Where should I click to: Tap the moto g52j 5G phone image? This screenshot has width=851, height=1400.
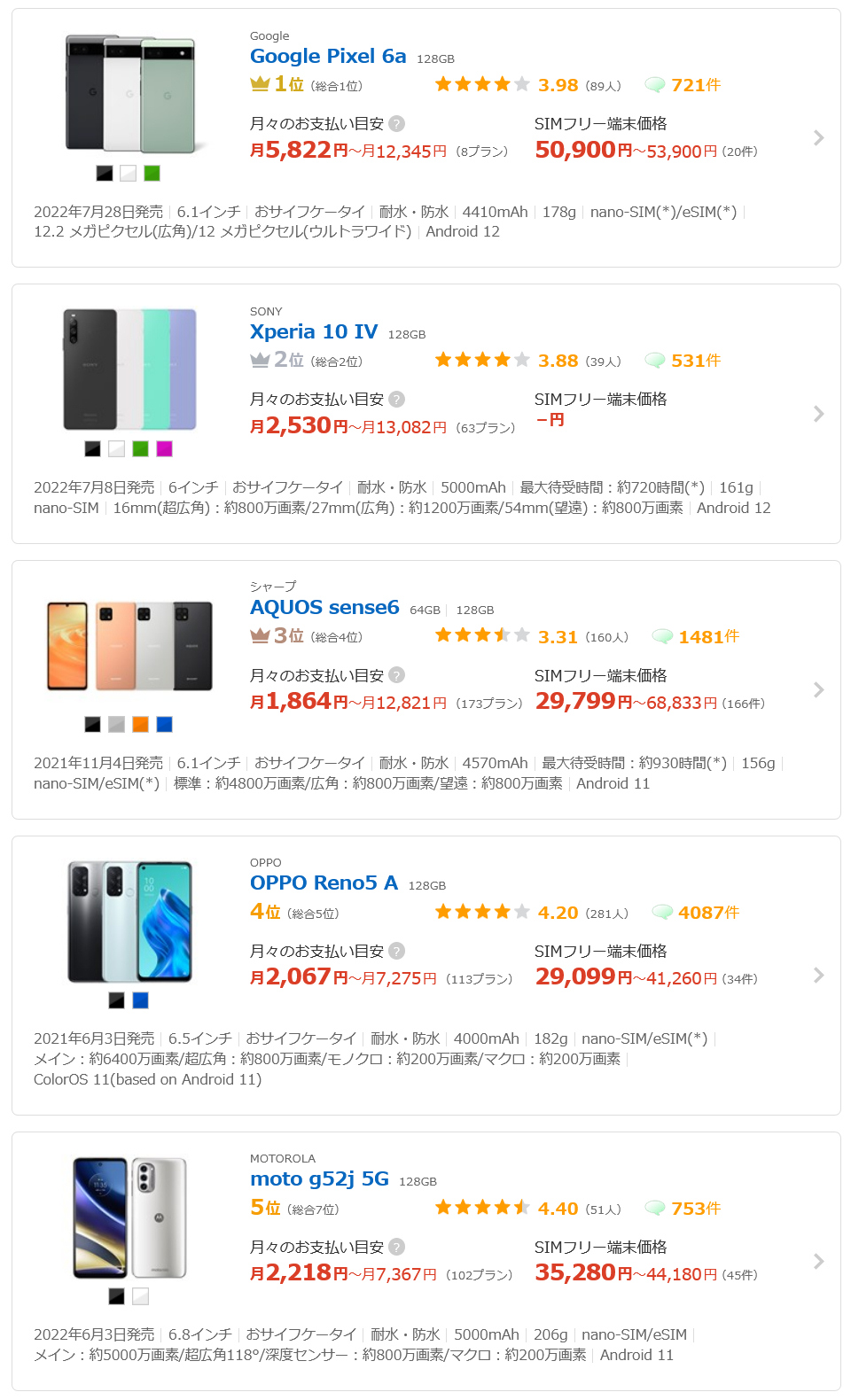coord(129,1217)
